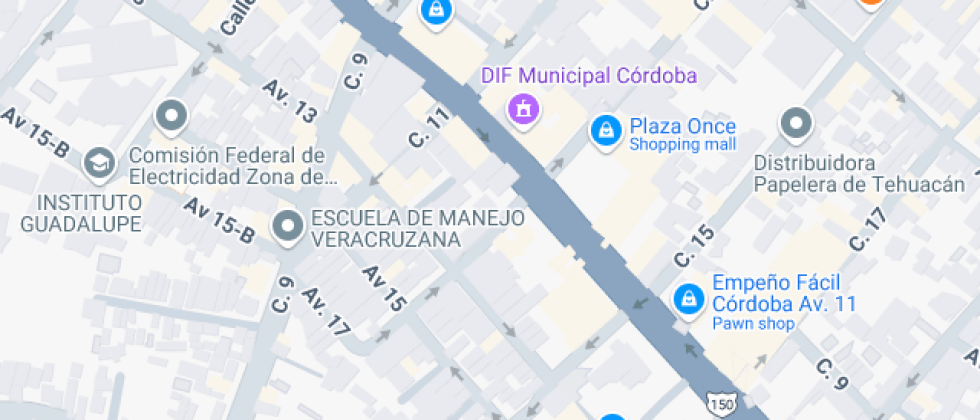Select Escuela de Manejo Veracruzana pin
This screenshot has width=980, height=420.
pos(290,225)
